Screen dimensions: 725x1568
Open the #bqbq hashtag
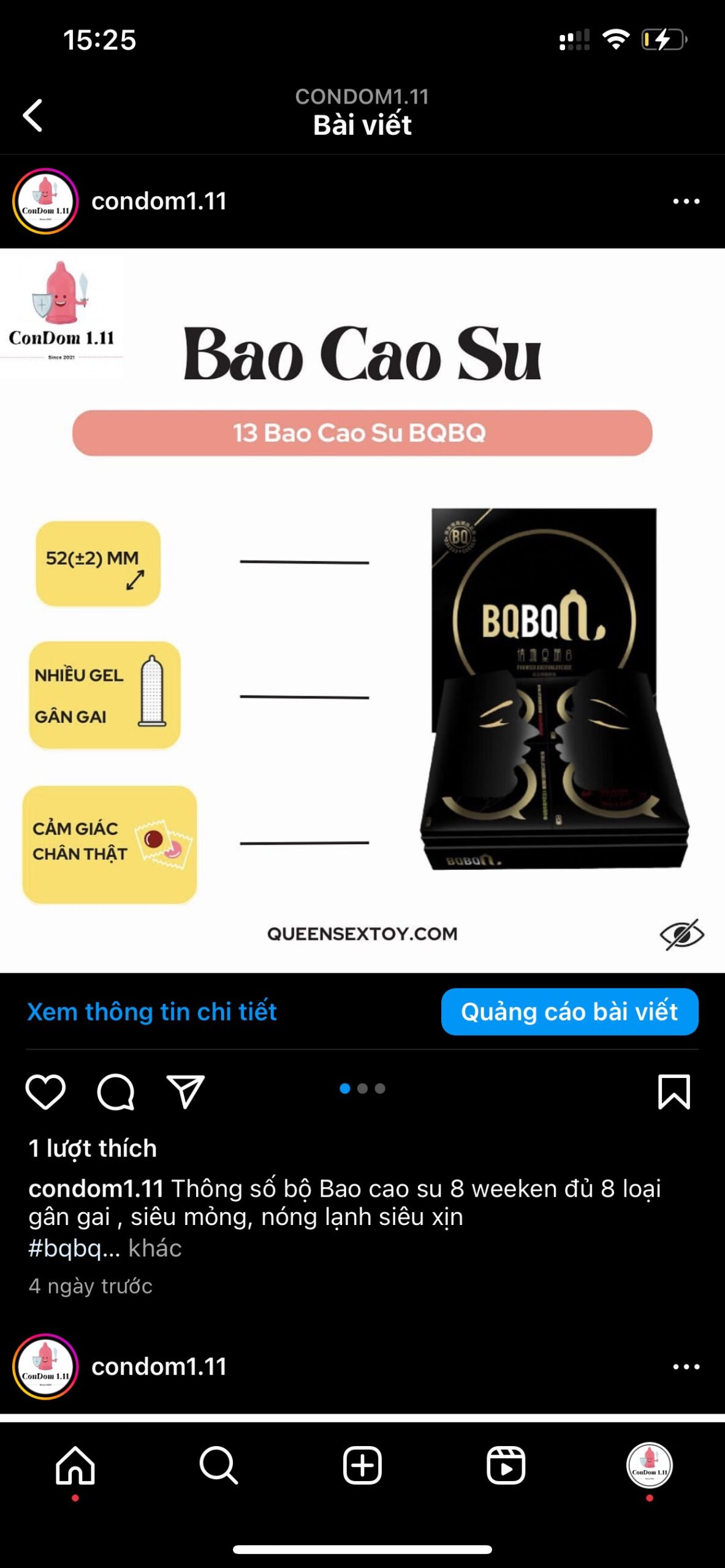coord(64,1248)
